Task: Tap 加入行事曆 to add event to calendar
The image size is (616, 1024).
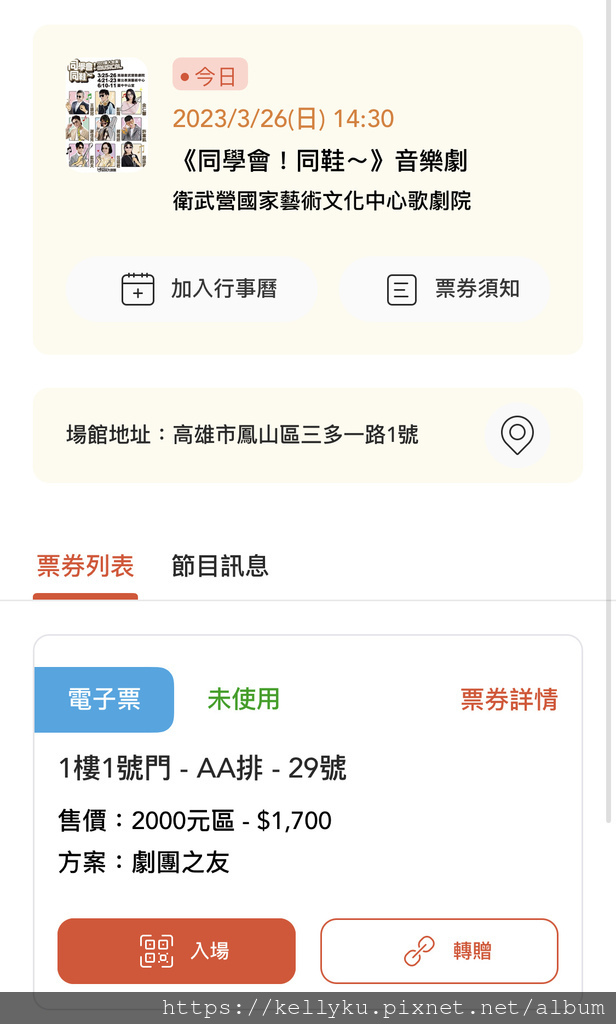Action: click(191, 289)
